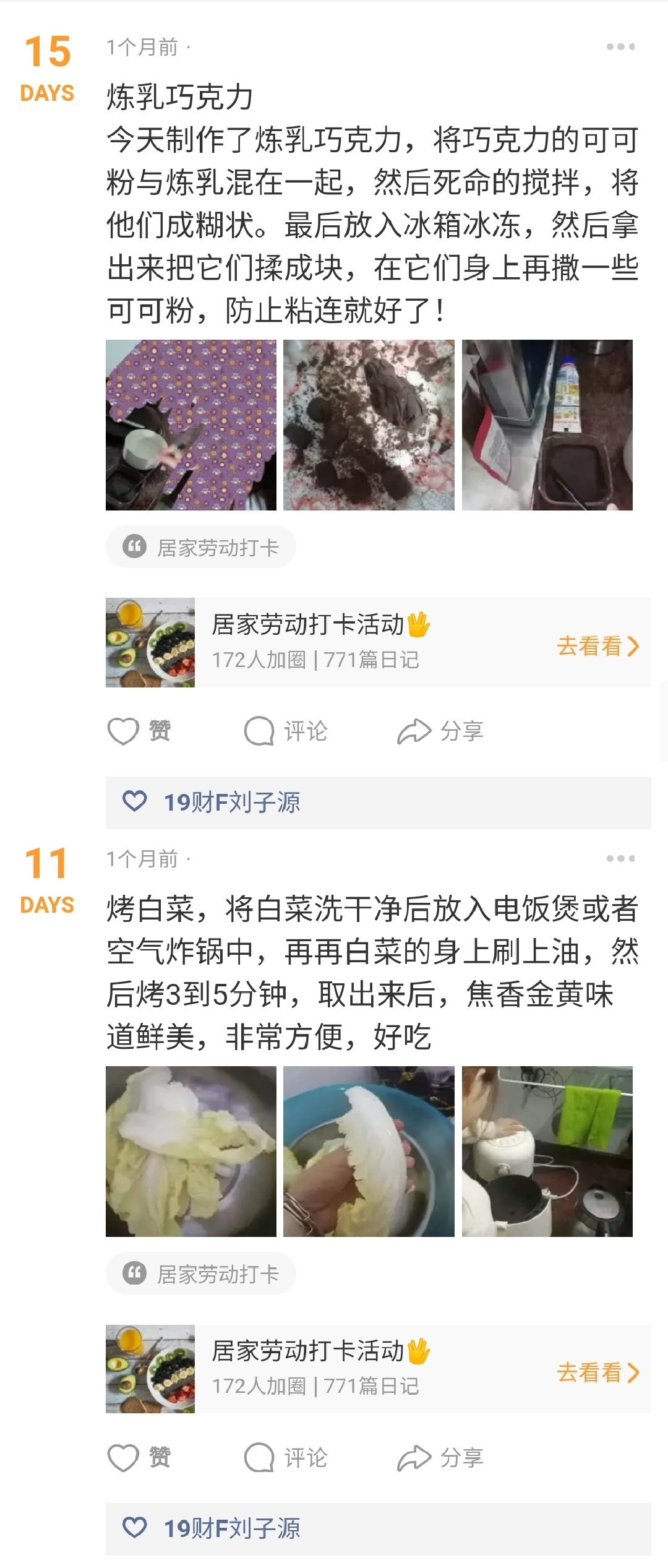The height and width of the screenshot is (1568, 668).
Task: Open the profile of liker 19财F刘子源
Action: 231,801
